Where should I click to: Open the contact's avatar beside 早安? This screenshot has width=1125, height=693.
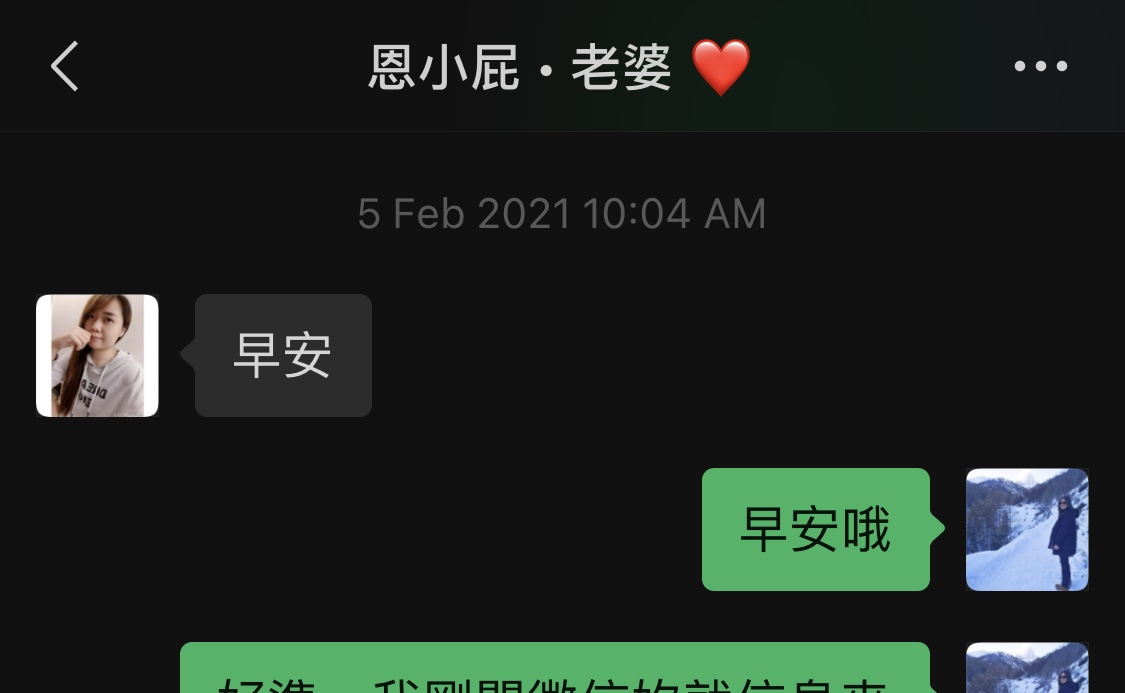(x=97, y=355)
